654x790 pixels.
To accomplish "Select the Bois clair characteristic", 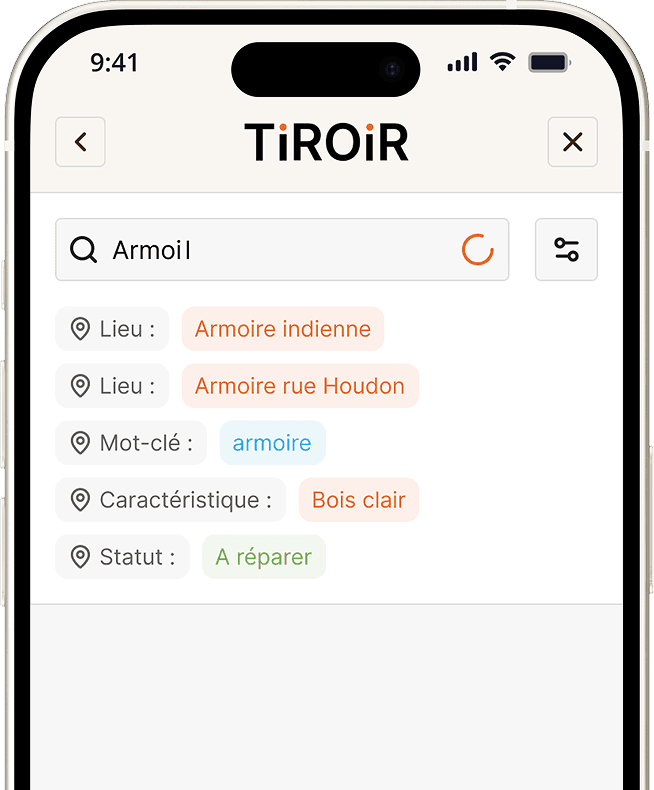I will click(358, 500).
